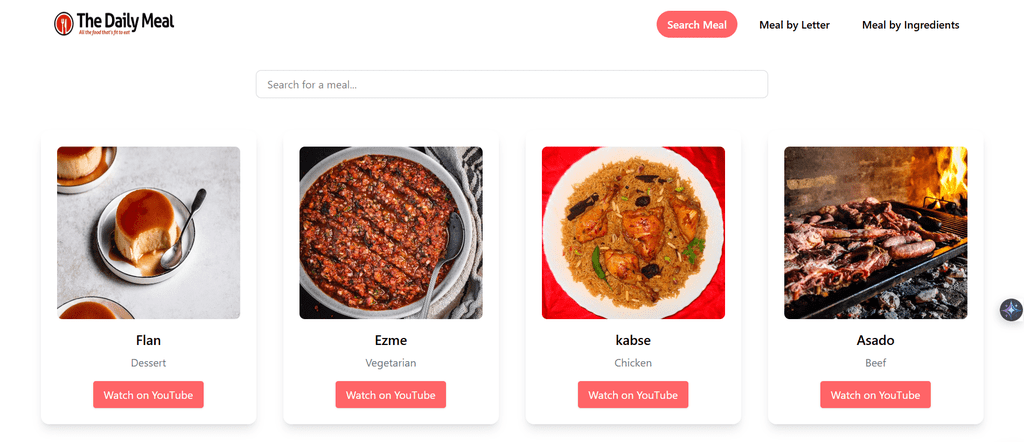1024x442 pixels.
Task: Open the Asado beef photo
Action: point(875,233)
